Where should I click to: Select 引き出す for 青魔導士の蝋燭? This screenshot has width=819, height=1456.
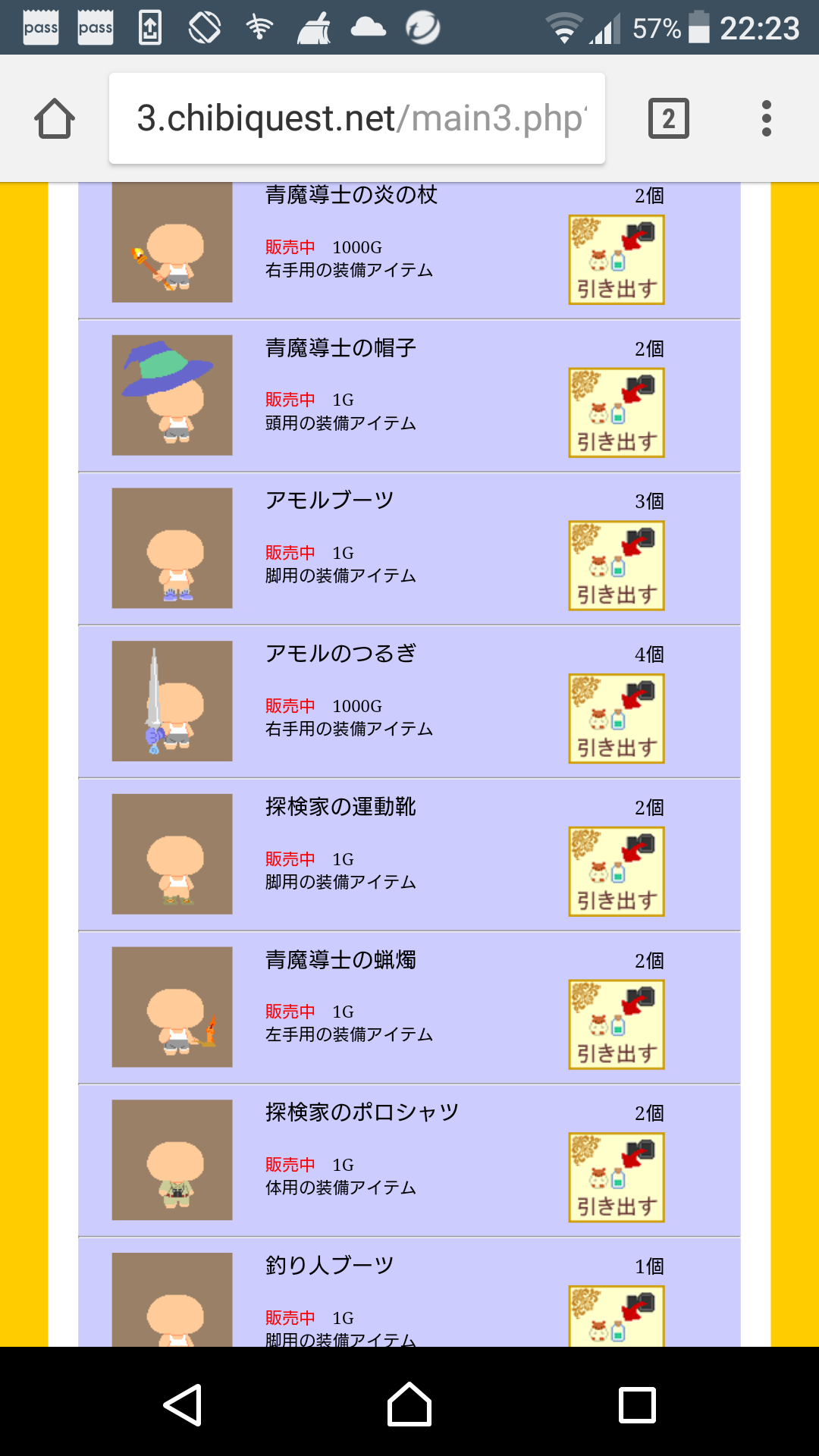617,1025
